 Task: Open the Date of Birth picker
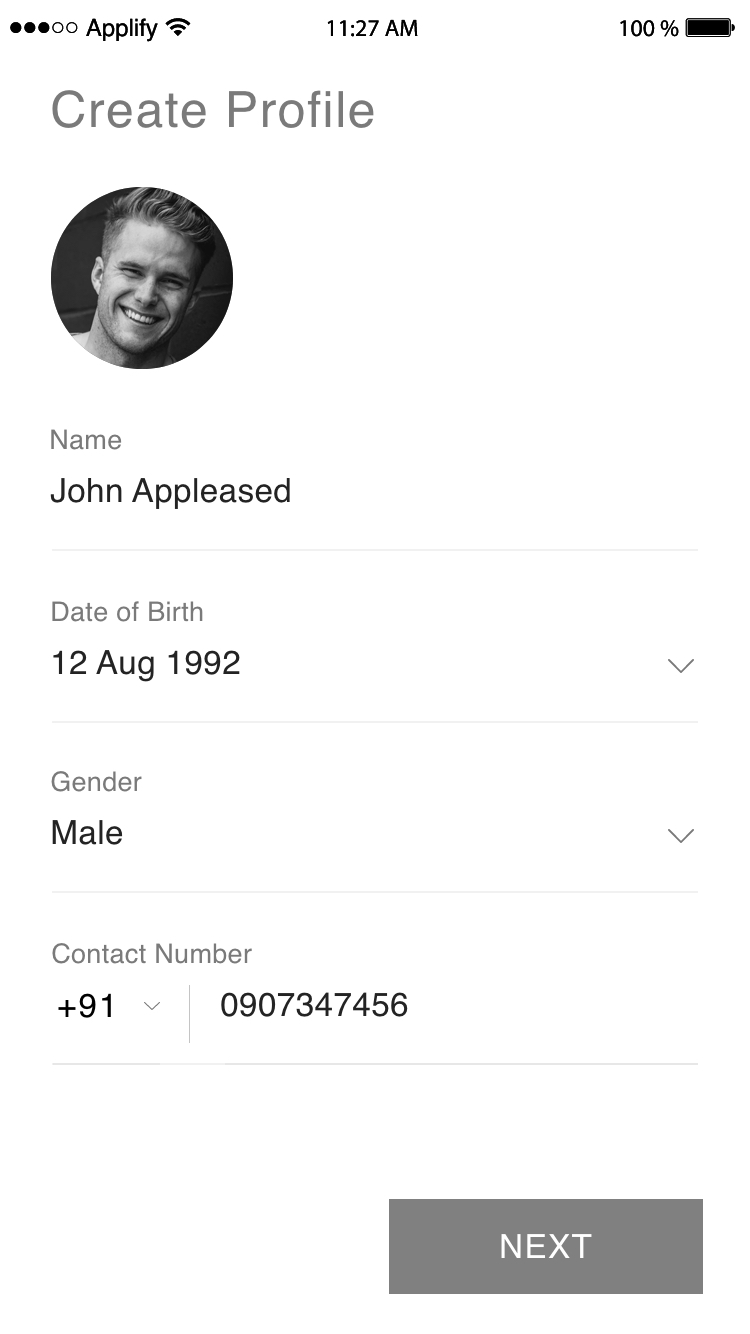click(680, 665)
